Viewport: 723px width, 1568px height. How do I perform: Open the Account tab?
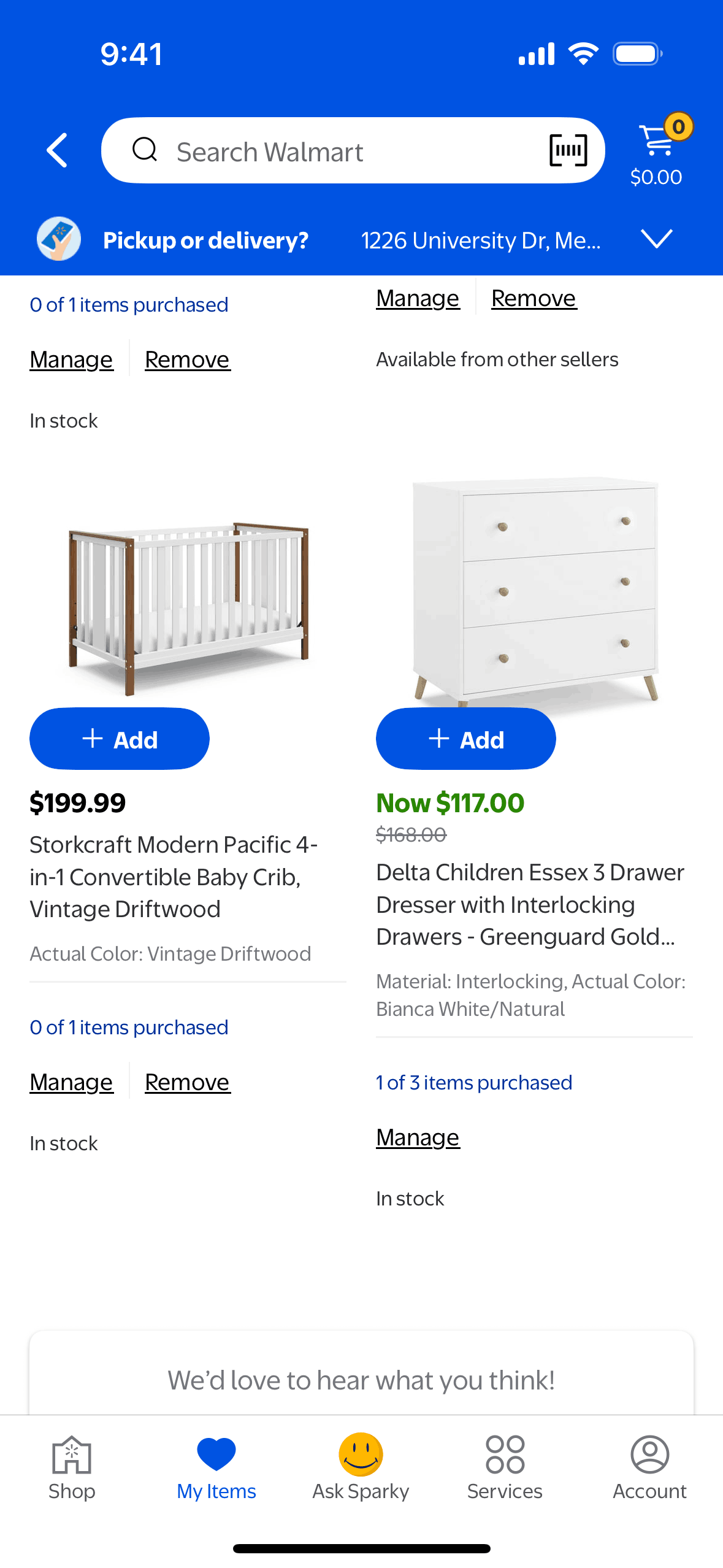[649, 1469]
